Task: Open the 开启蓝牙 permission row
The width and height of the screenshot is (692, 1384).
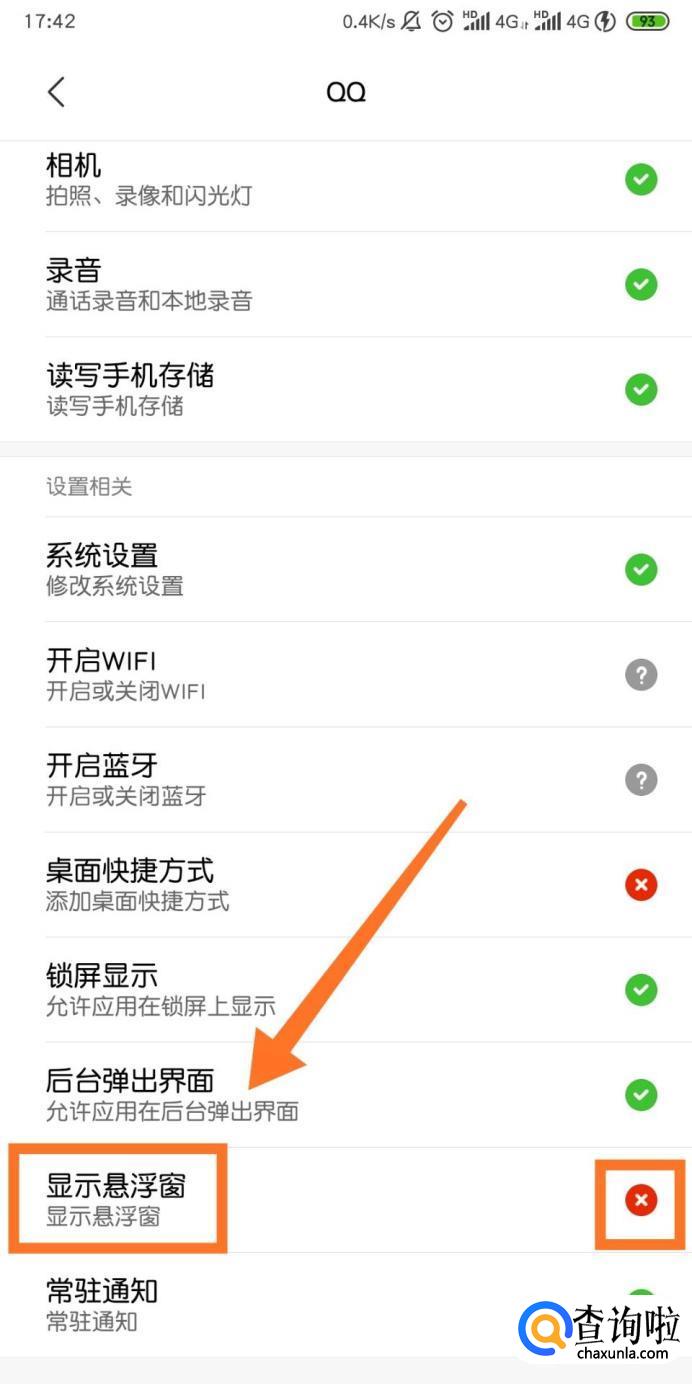Action: [346, 779]
